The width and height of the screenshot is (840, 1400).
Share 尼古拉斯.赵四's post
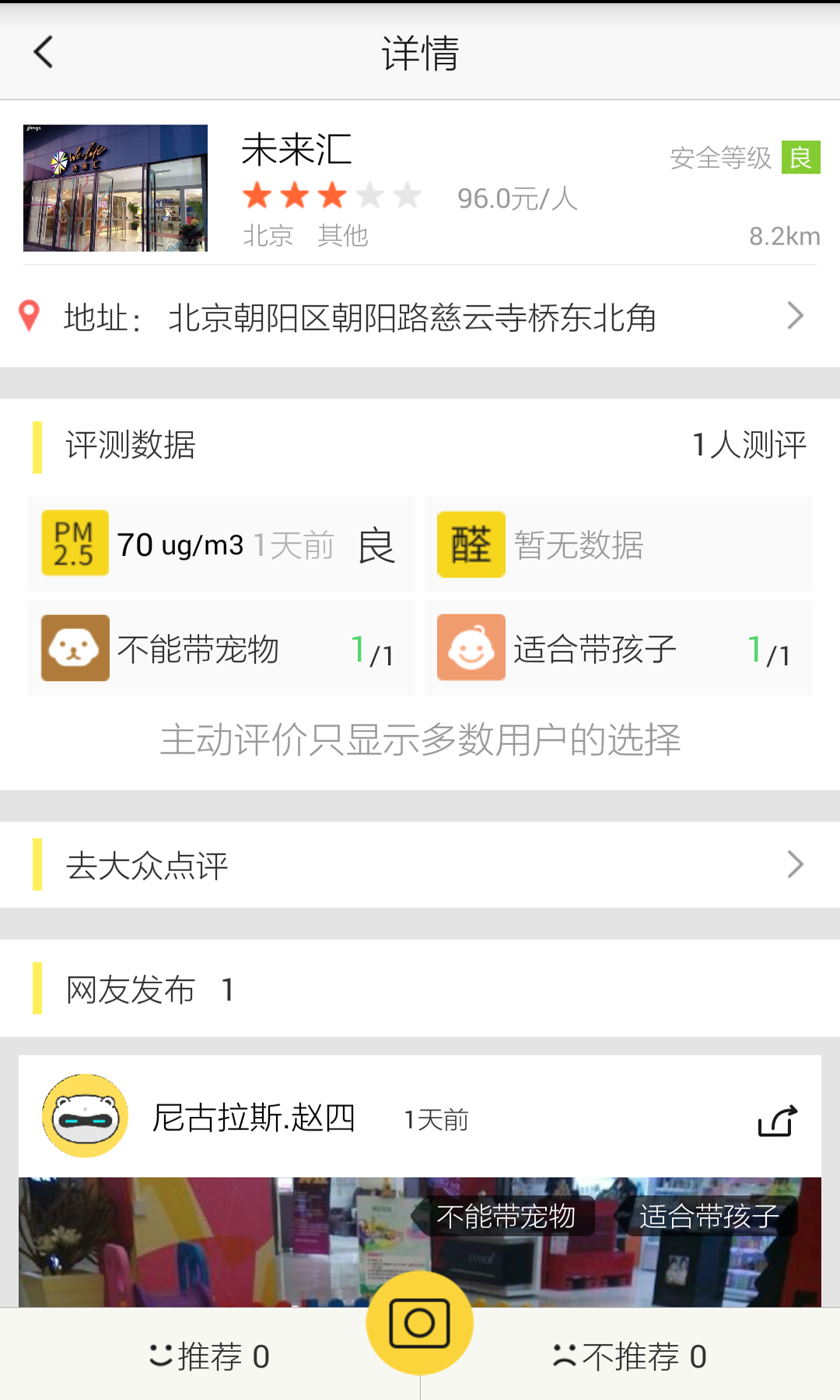[775, 1120]
